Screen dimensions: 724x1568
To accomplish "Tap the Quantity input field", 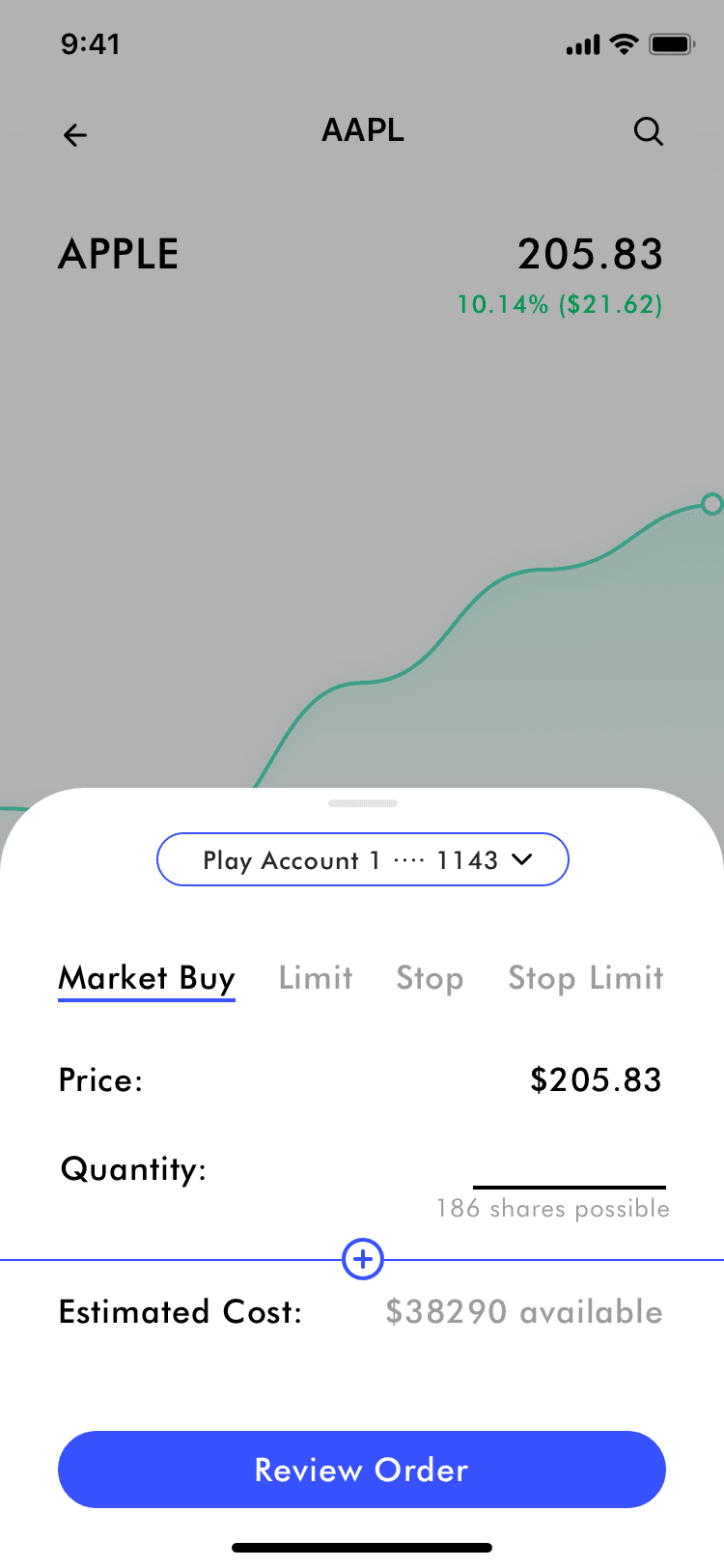I will (x=569, y=1170).
